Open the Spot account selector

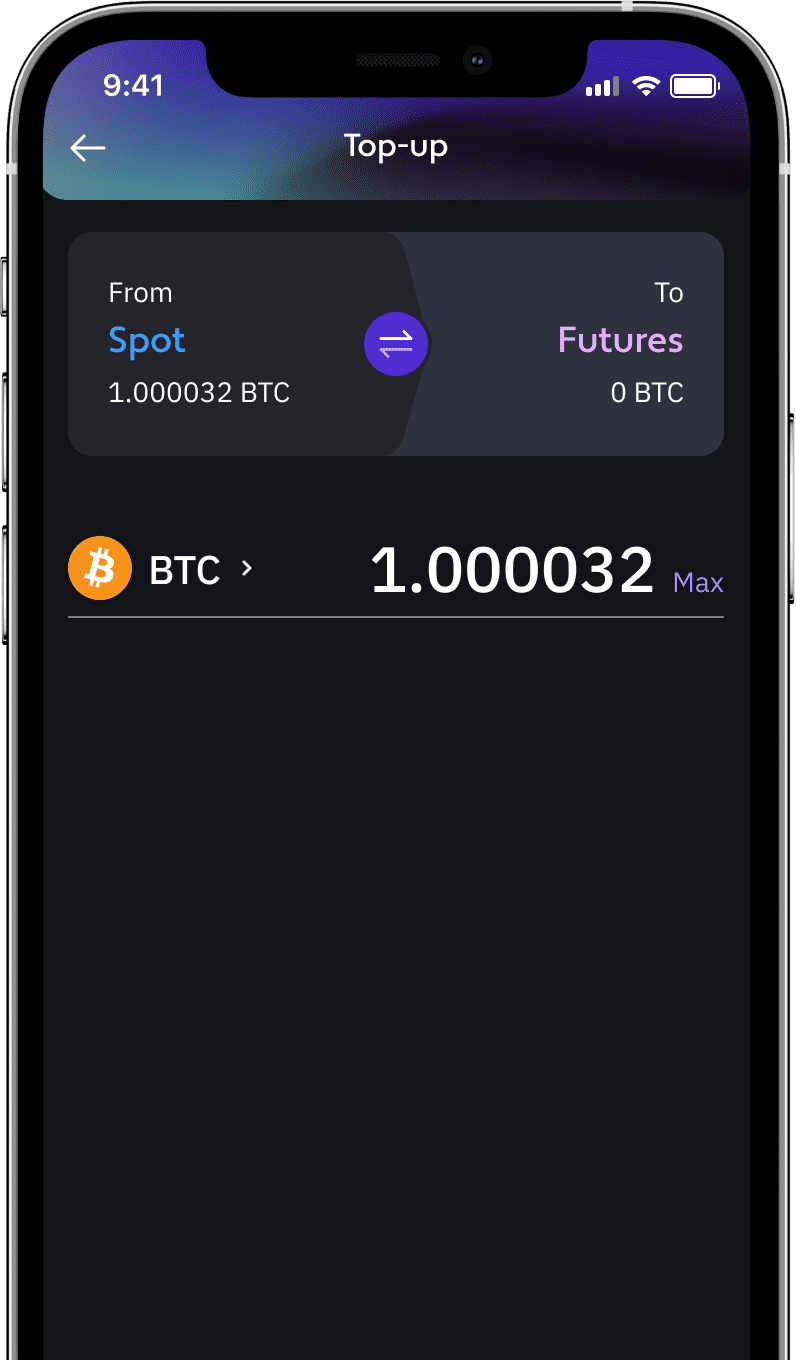[x=147, y=340]
